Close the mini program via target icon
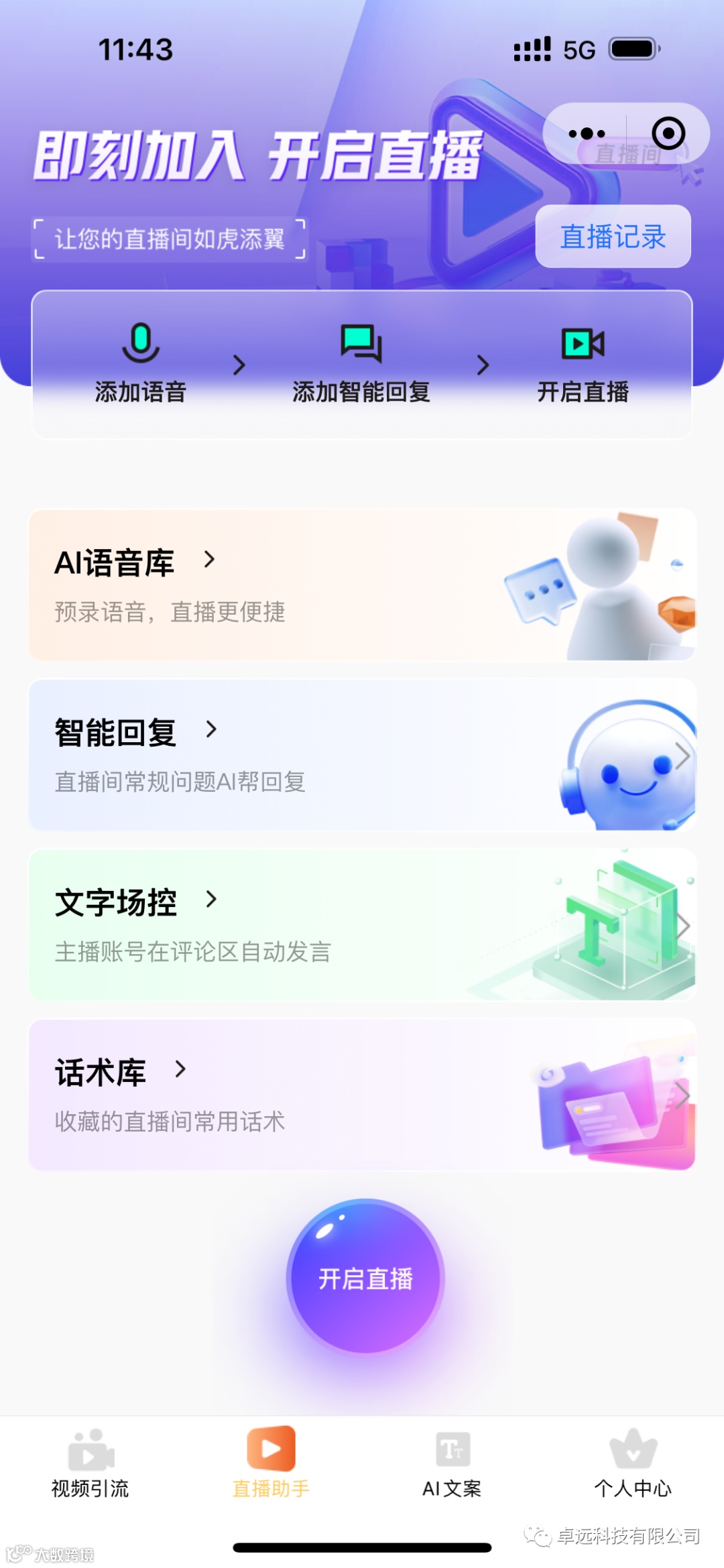This screenshot has width=724, height=1568. click(668, 133)
